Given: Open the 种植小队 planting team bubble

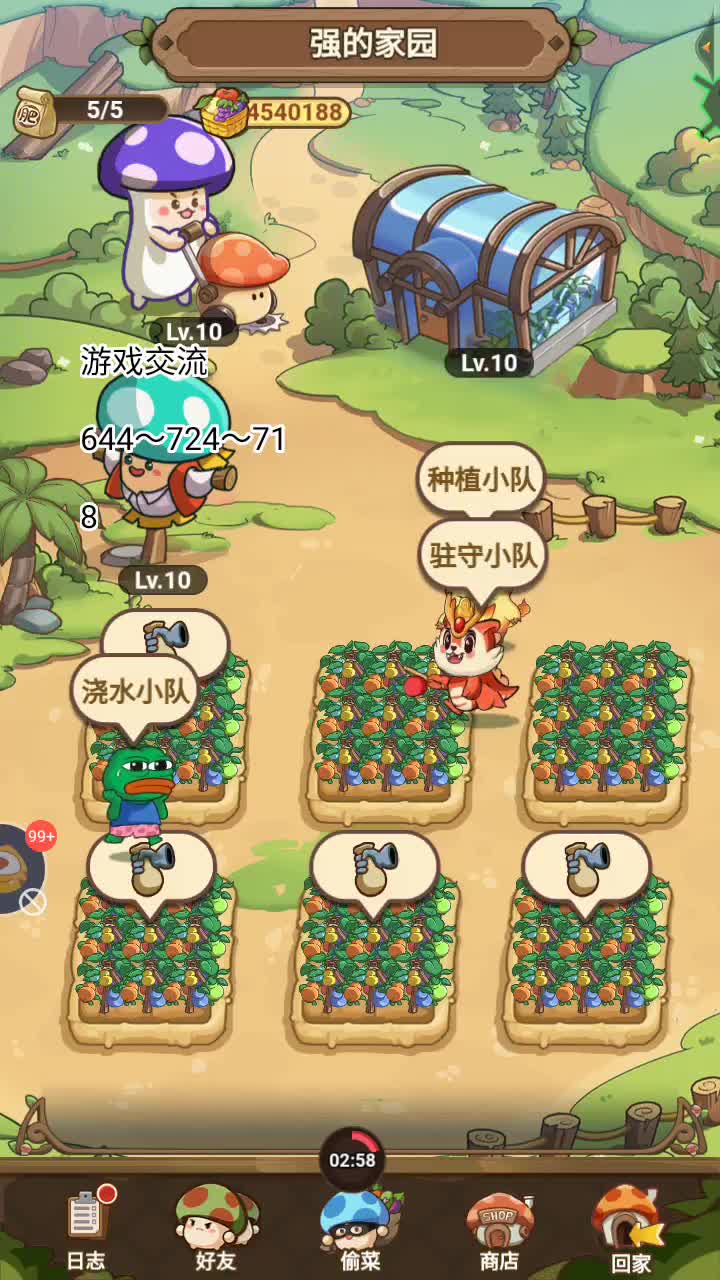Looking at the screenshot, I should point(482,479).
